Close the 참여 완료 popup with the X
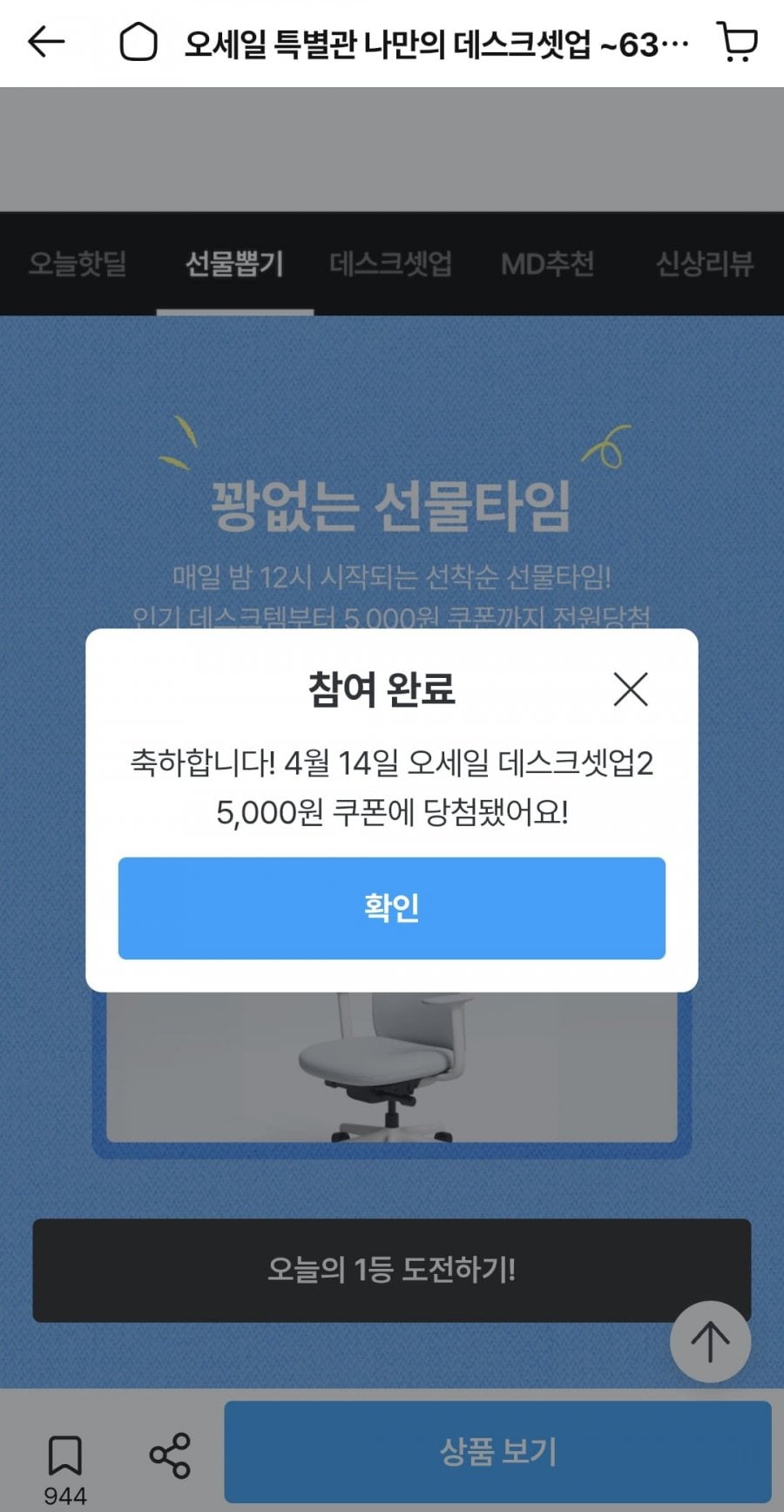 [631, 689]
